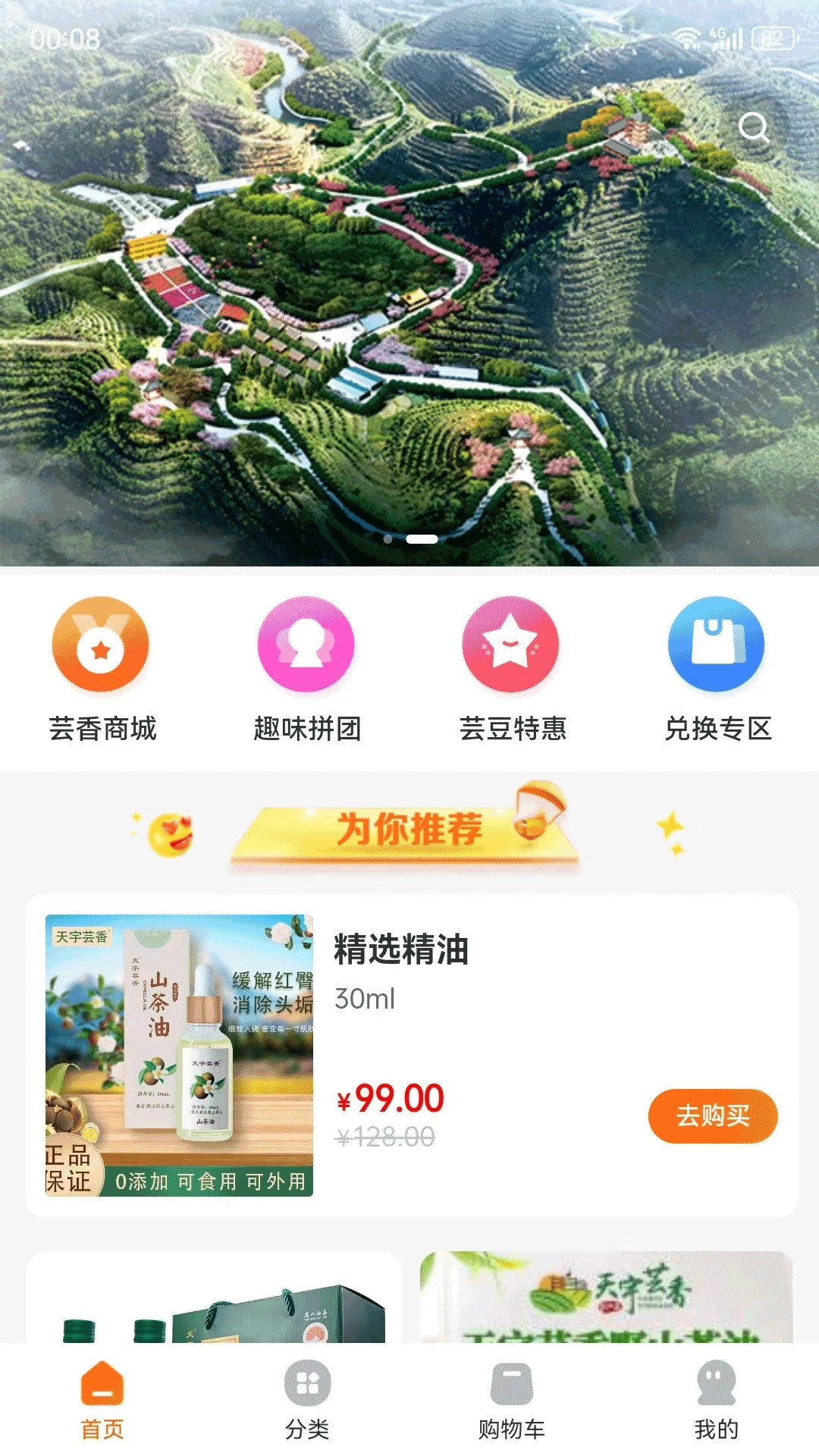Open the search magnifier icon

(754, 127)
